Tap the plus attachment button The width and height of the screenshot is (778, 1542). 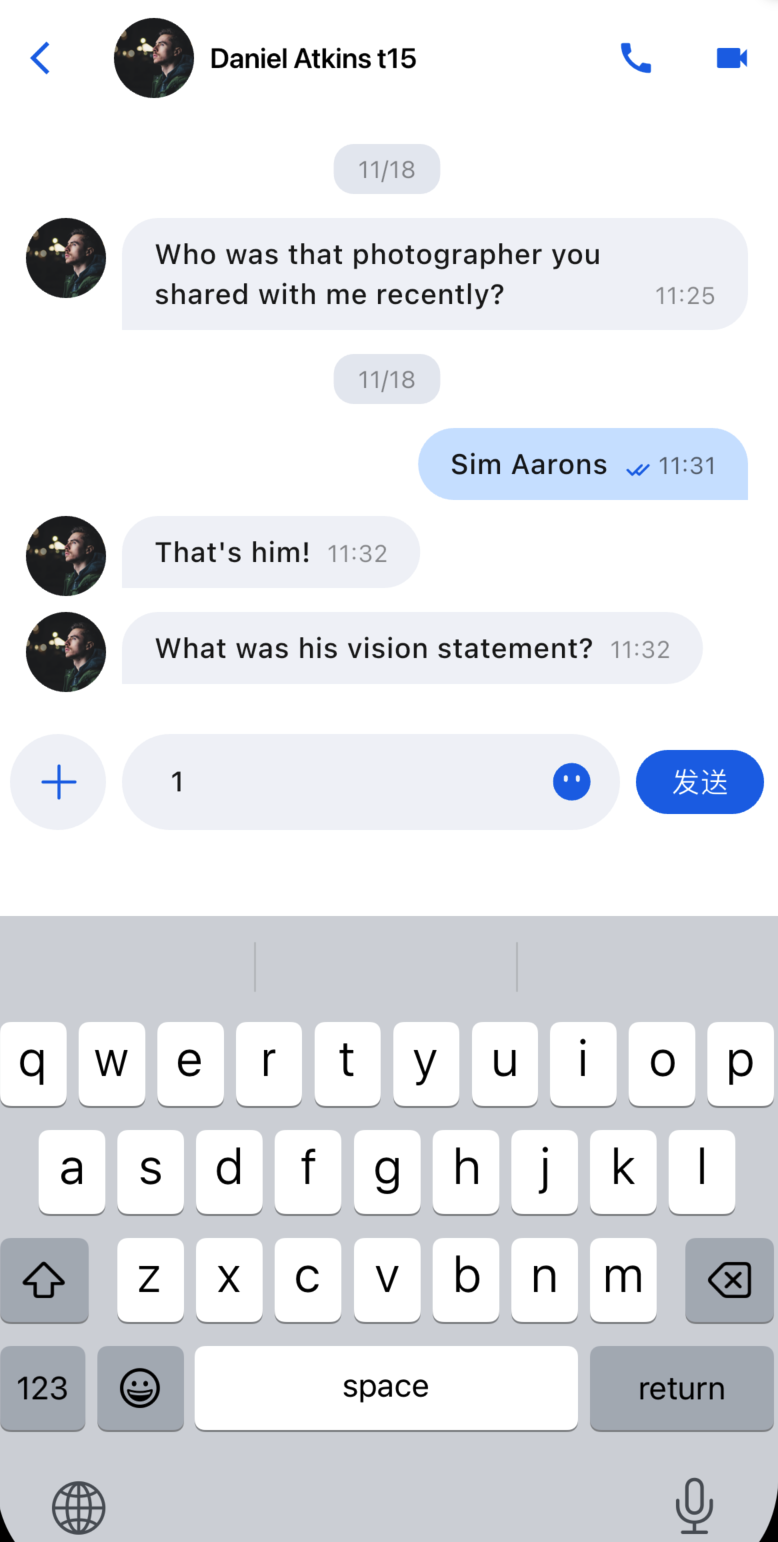coord(58,782)
